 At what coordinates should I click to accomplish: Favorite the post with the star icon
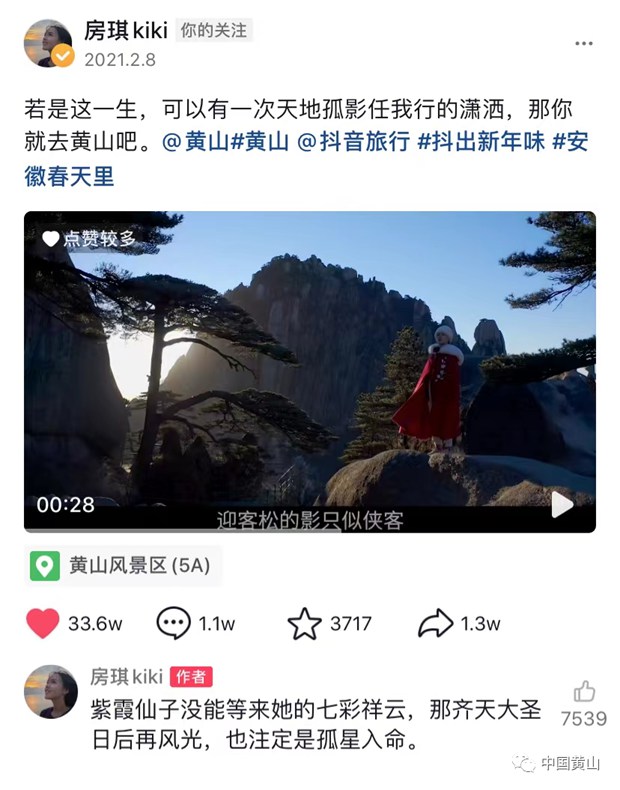[304, 623]
